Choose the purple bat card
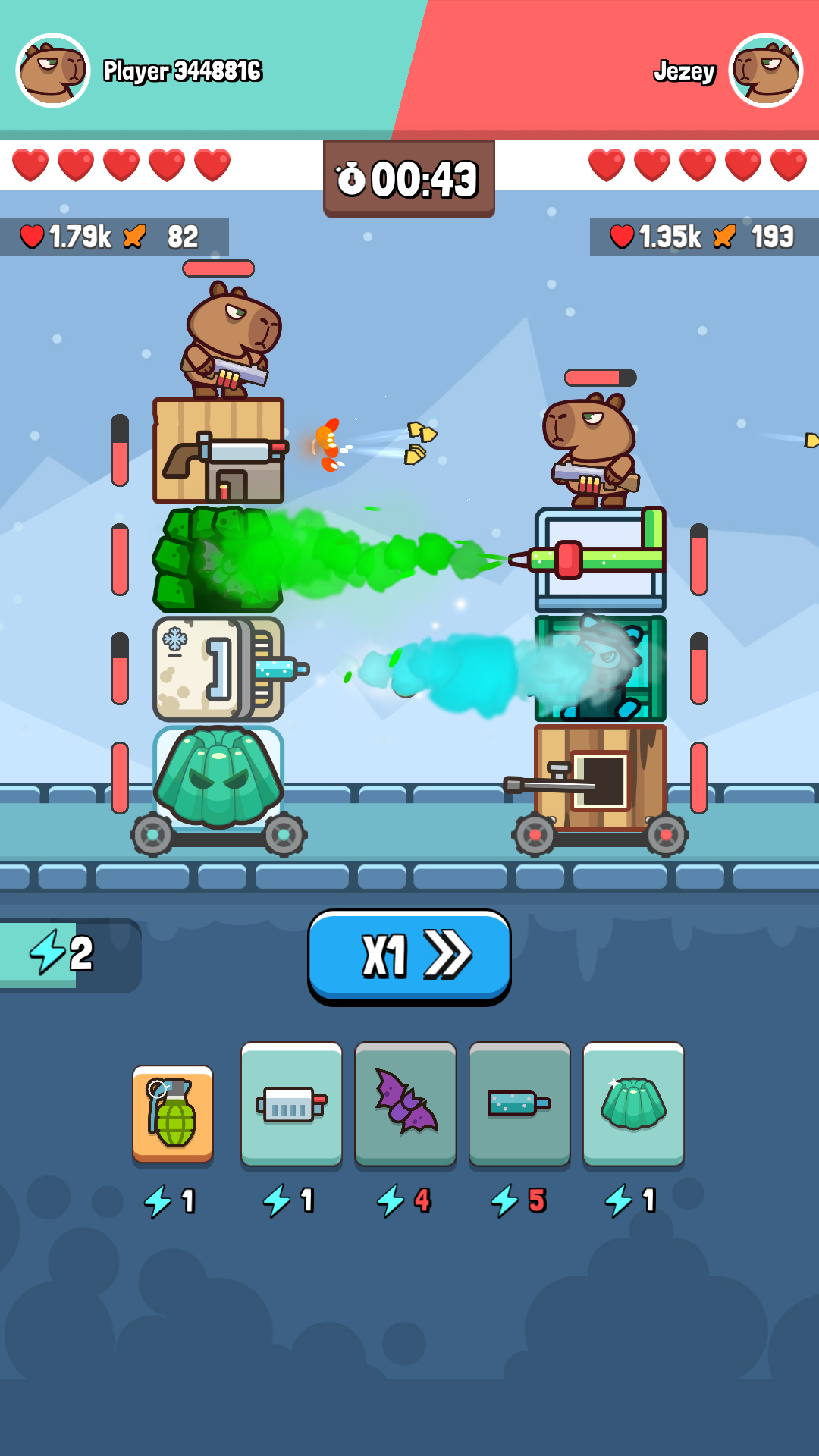 point(406,1105)
